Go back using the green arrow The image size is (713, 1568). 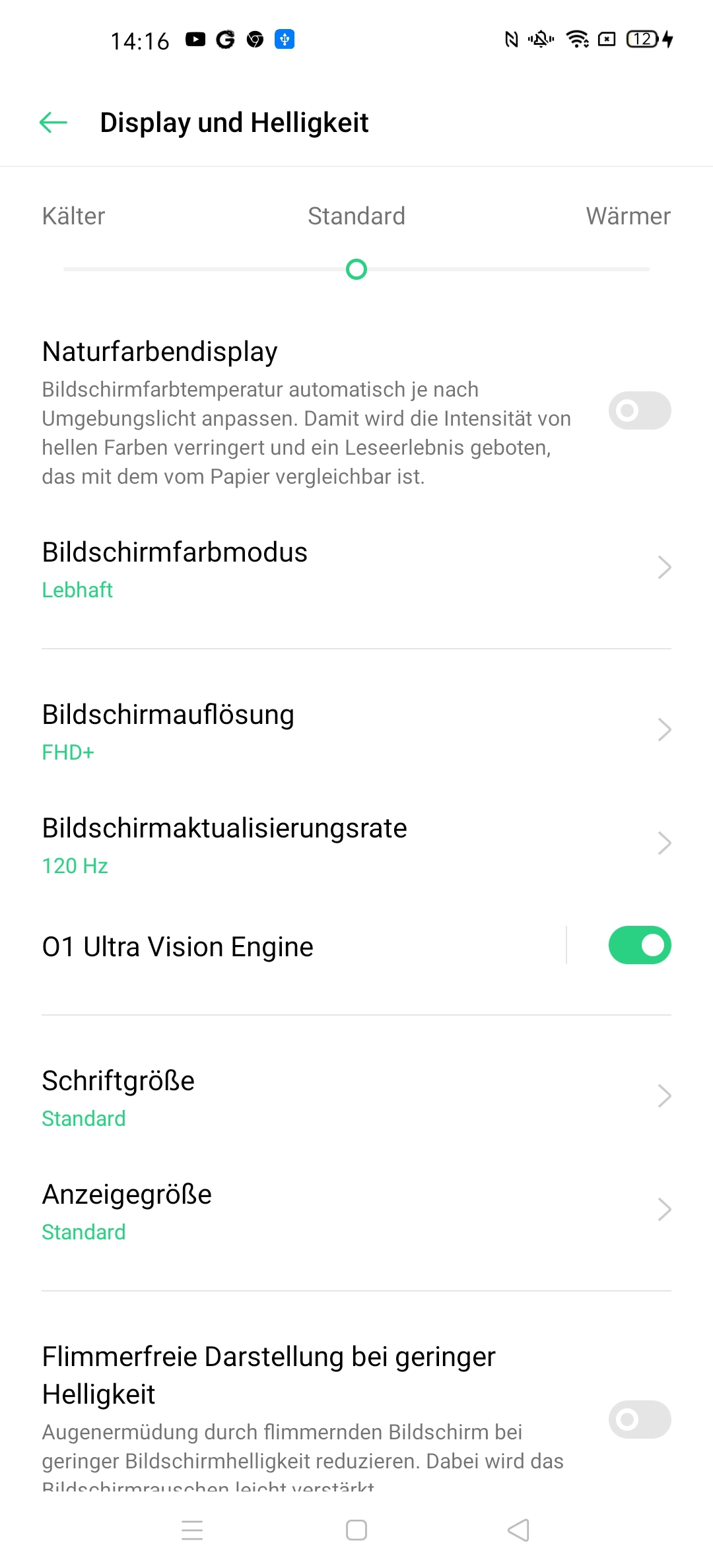point(53,122)
